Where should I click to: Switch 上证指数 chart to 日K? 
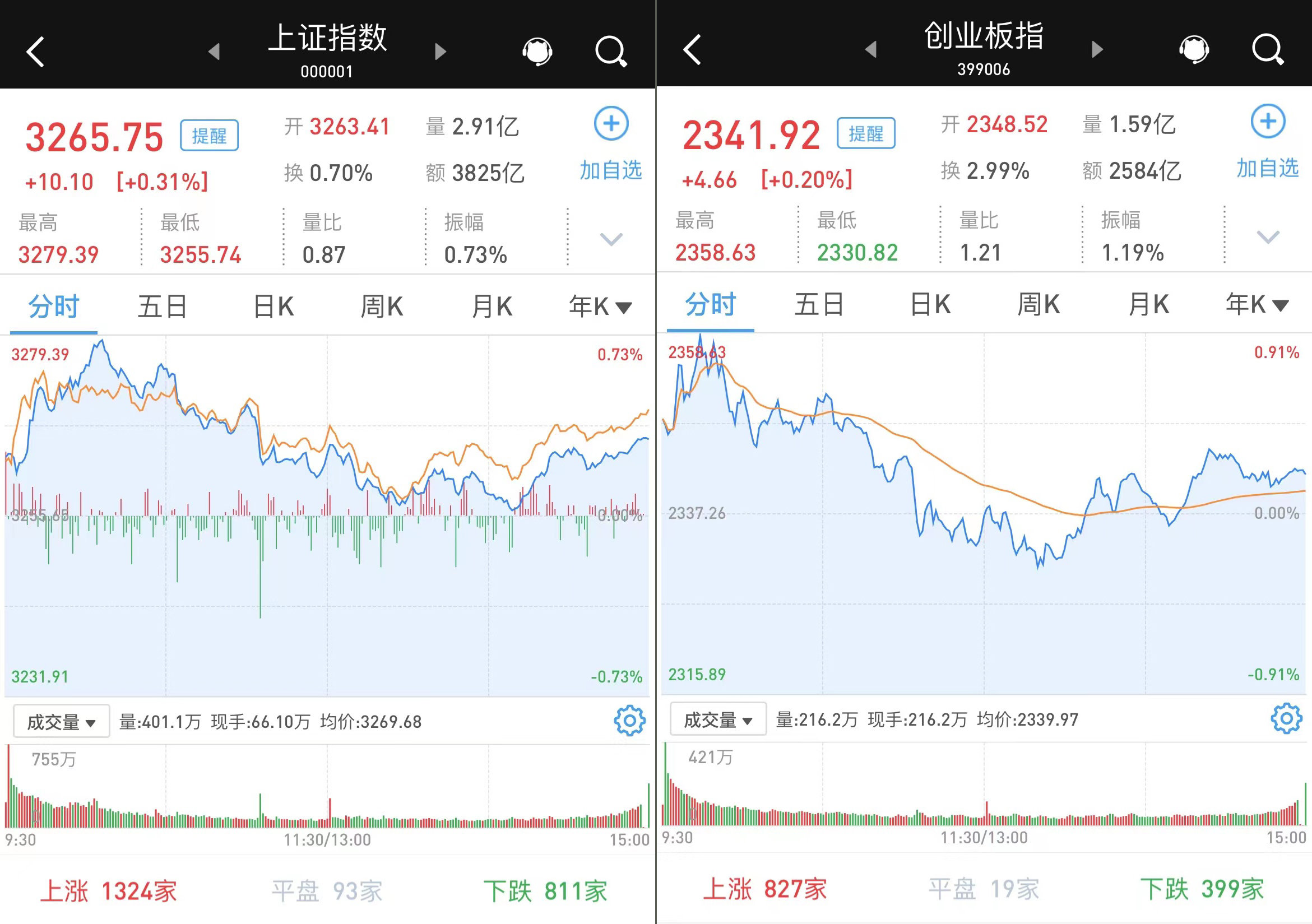pos(273,307)
